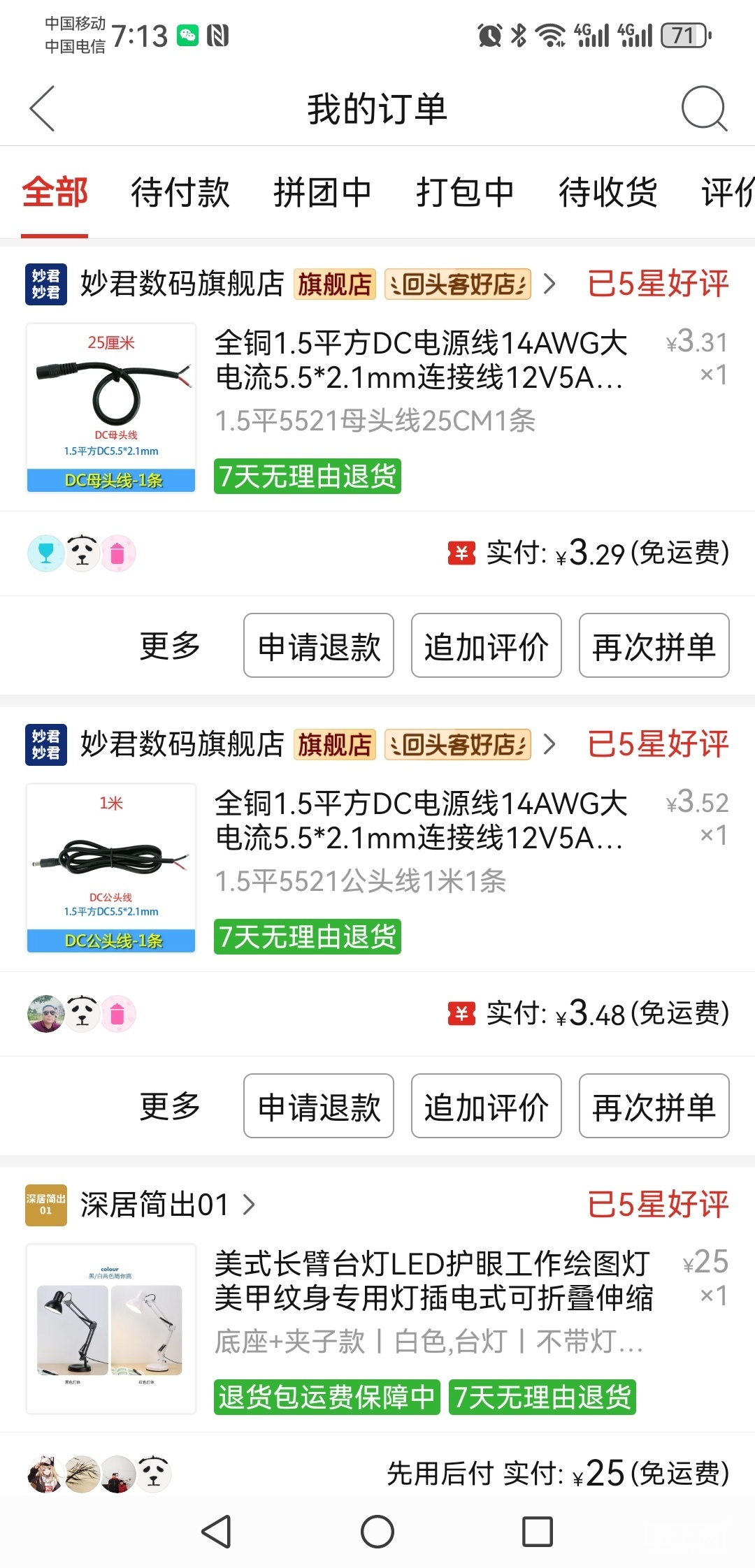Open the order search icon
The image size is (755, 1568).
(x=704, y=108)
